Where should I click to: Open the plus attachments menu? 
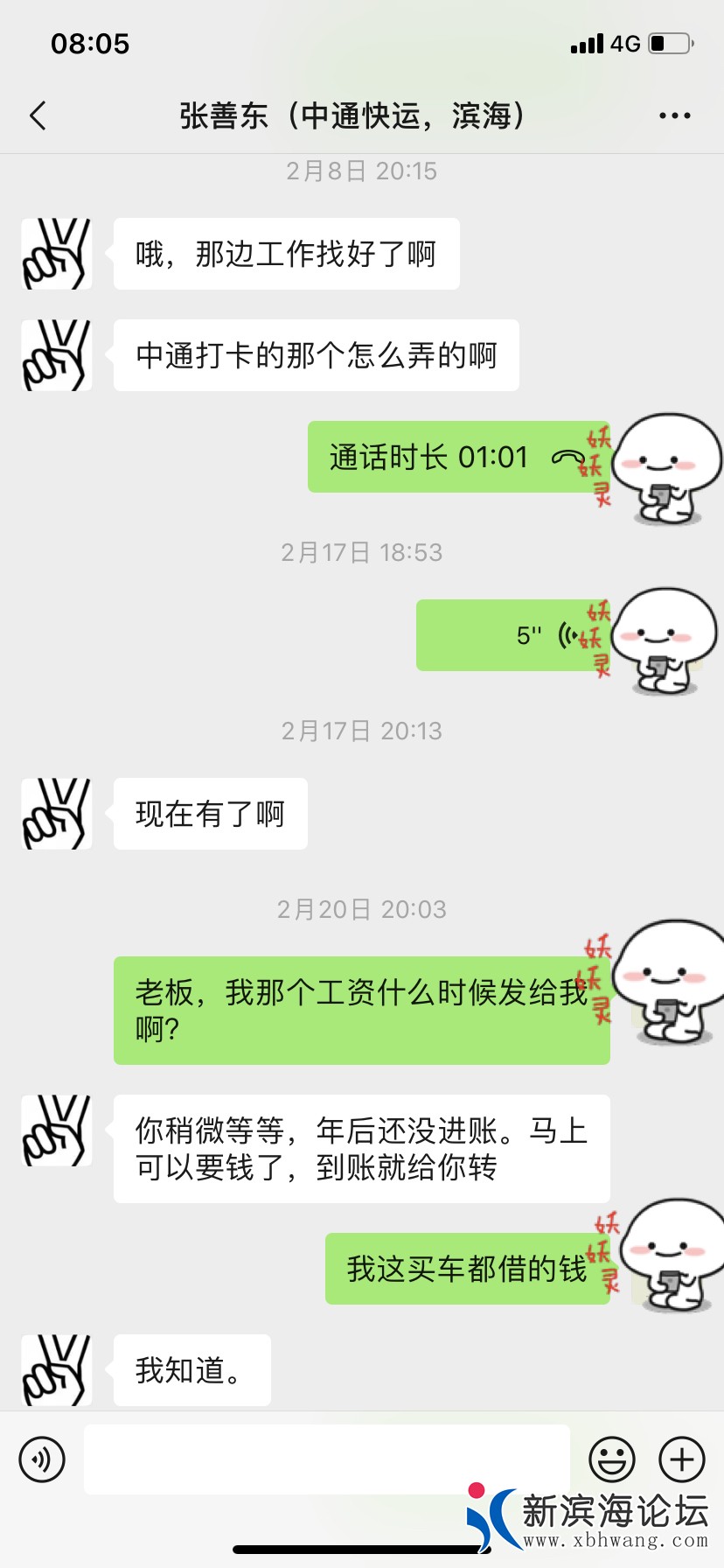682,1459
